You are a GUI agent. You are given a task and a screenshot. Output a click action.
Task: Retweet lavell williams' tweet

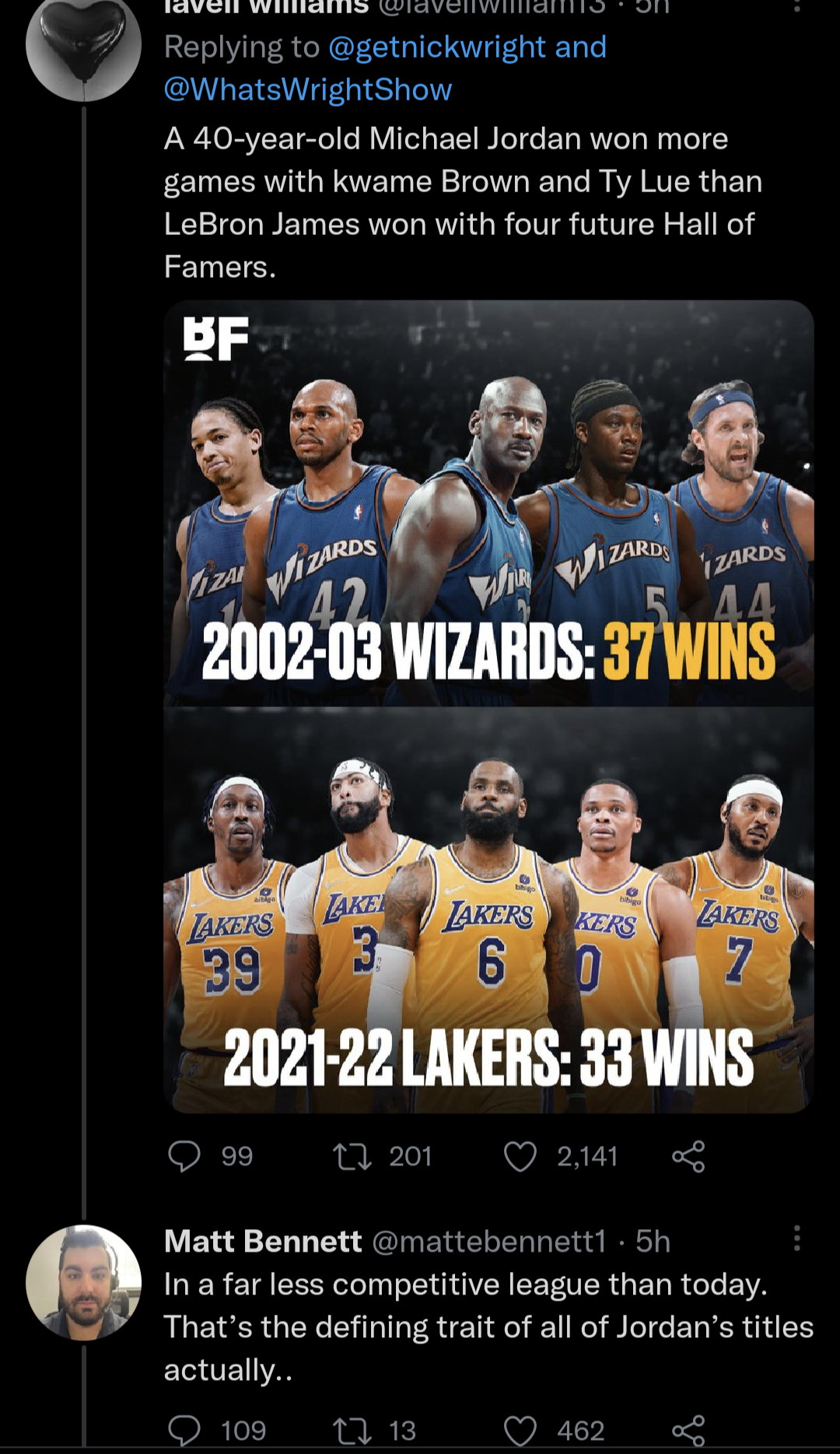click(x=352, y=1156)
